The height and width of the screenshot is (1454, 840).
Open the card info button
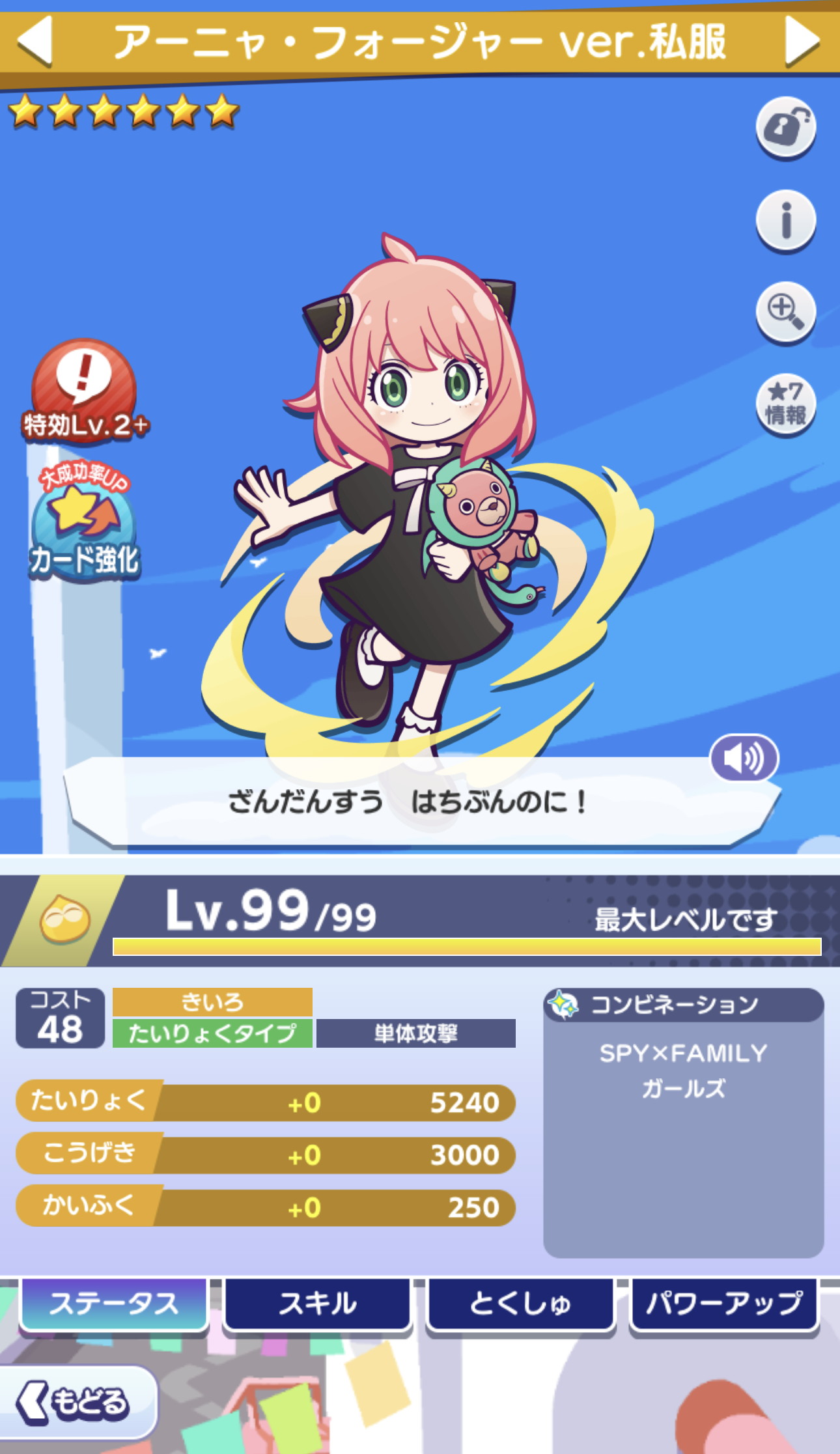point(785,219)
